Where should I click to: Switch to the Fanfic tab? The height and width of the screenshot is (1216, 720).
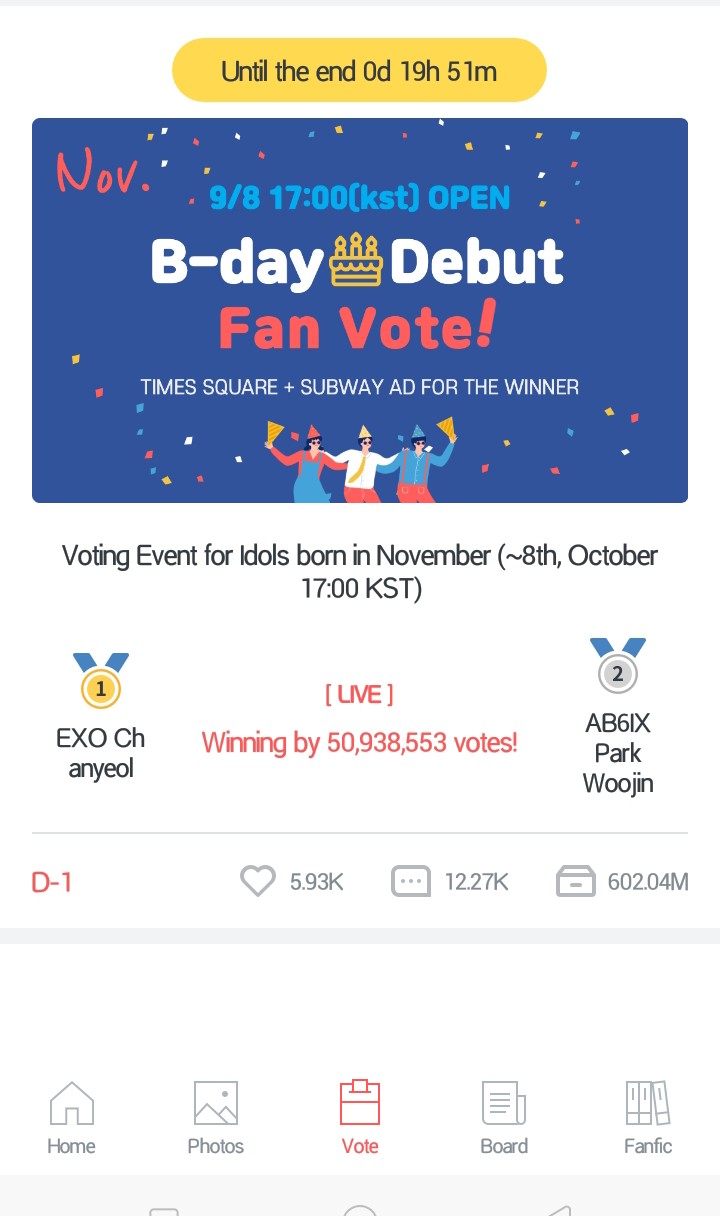(x=648, y=1118)
